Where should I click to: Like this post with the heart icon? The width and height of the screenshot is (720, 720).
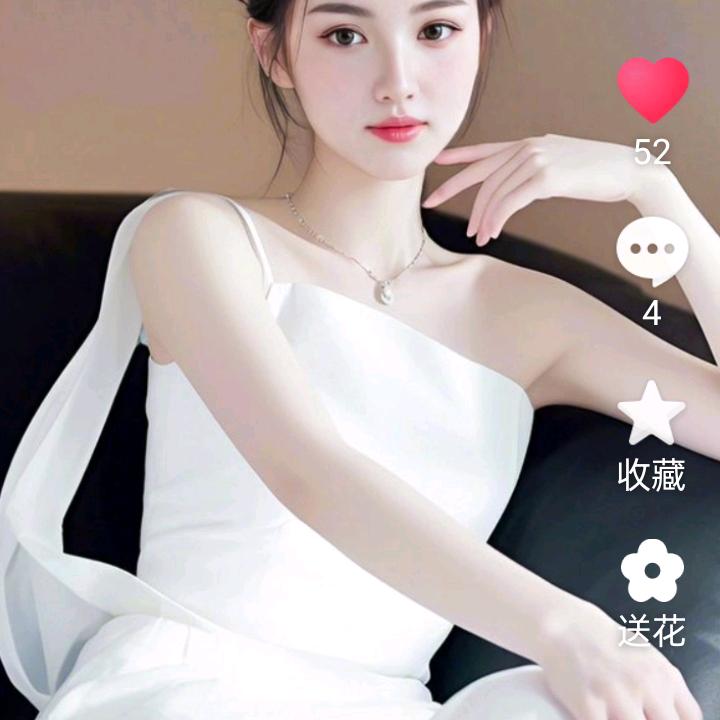(x=652, y=89)
